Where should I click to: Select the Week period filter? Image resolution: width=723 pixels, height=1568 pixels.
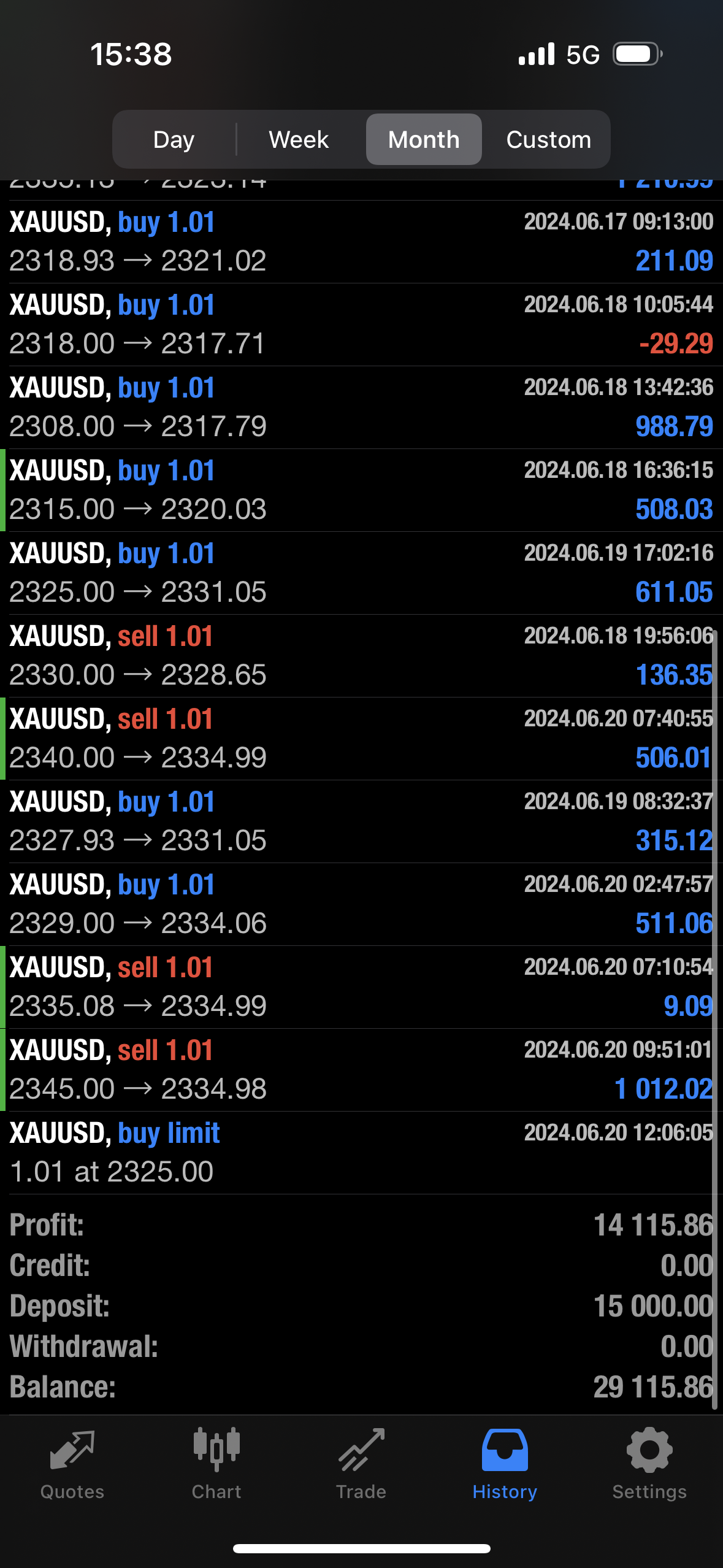pyautogui.click(x=299, y=139)
